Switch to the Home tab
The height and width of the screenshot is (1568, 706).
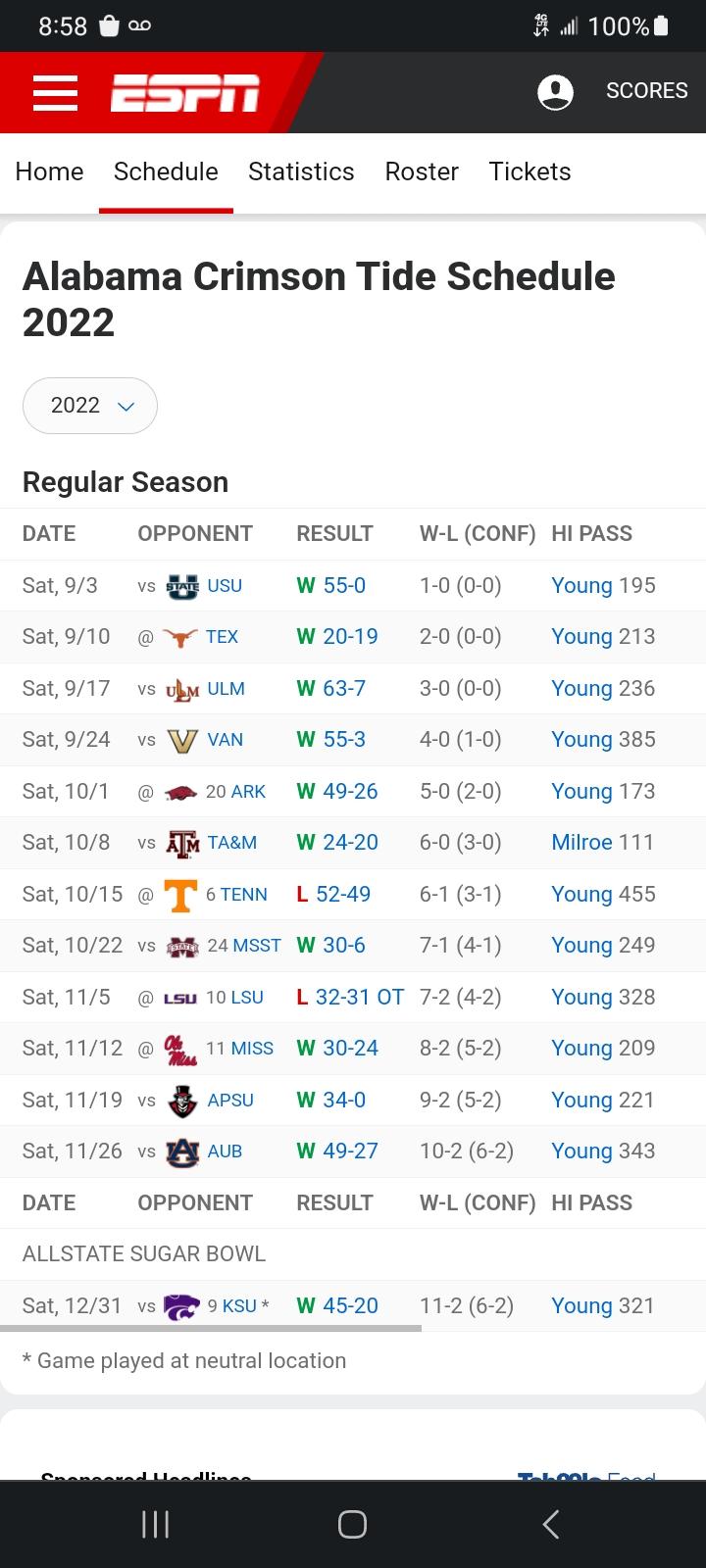(x=49, y=171)
